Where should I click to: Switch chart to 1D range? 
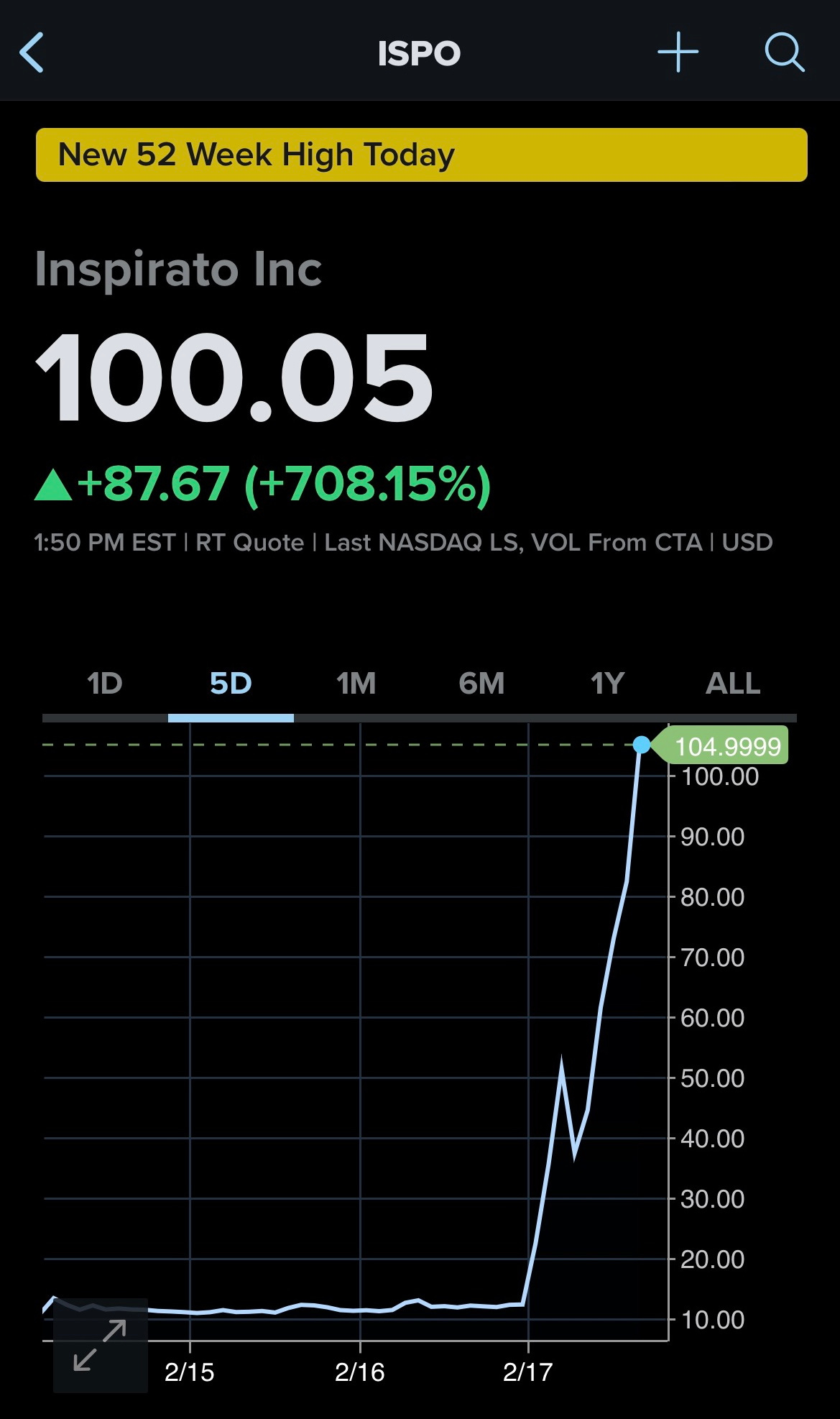click(x=105, y=683)
